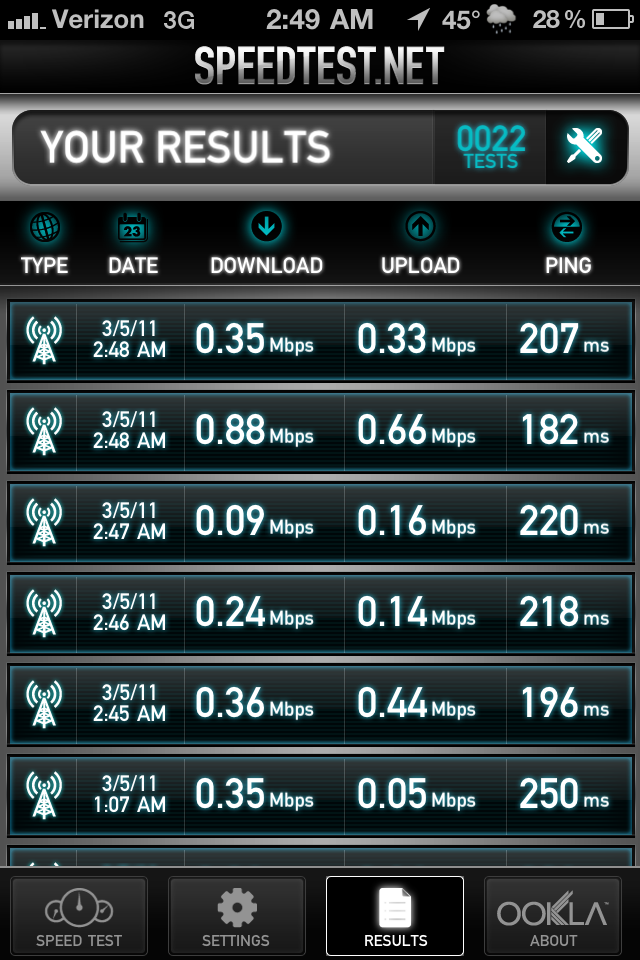Open the 2:45 AM test result
Image resolution: width=640 pixels, height=960 pixels.
[320, 703]
